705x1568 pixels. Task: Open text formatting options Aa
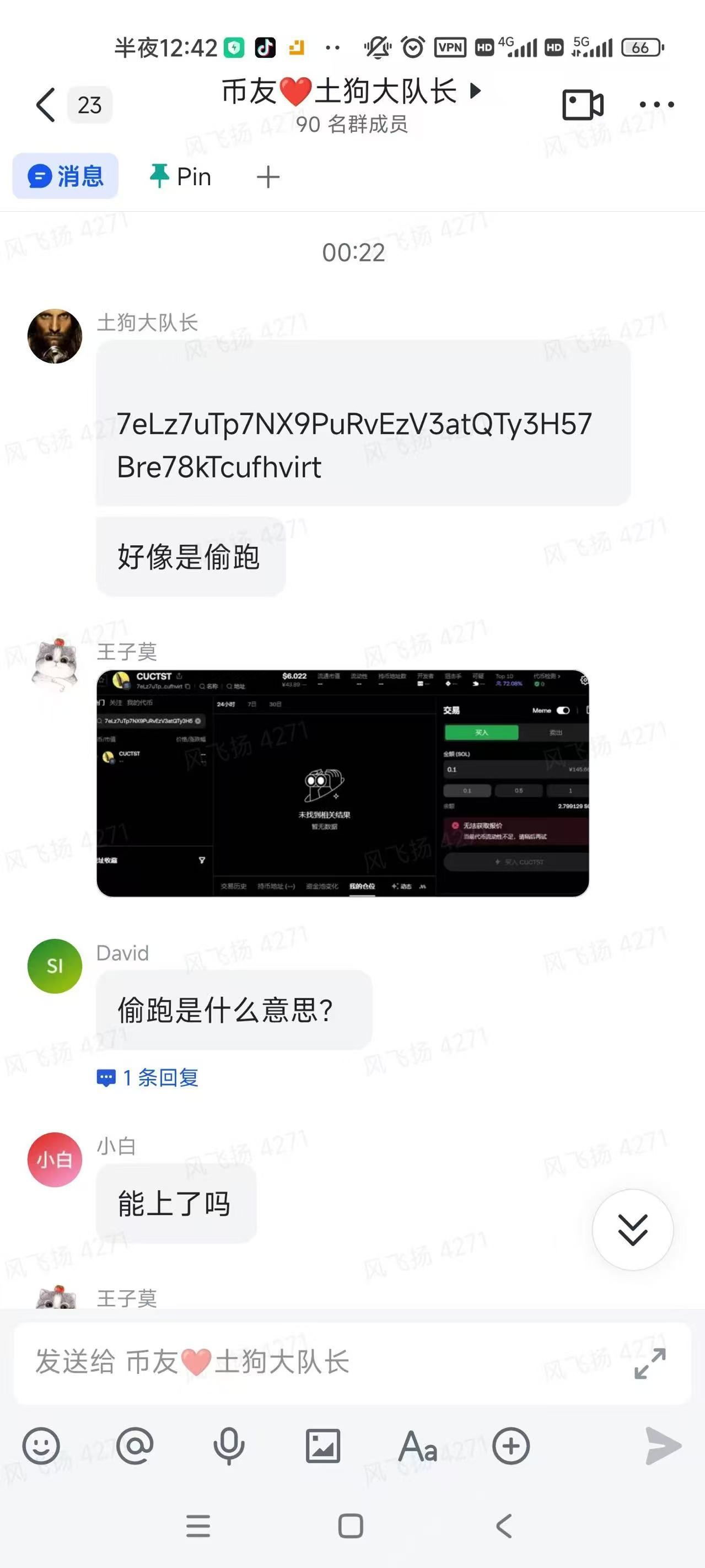(418, 1446)
